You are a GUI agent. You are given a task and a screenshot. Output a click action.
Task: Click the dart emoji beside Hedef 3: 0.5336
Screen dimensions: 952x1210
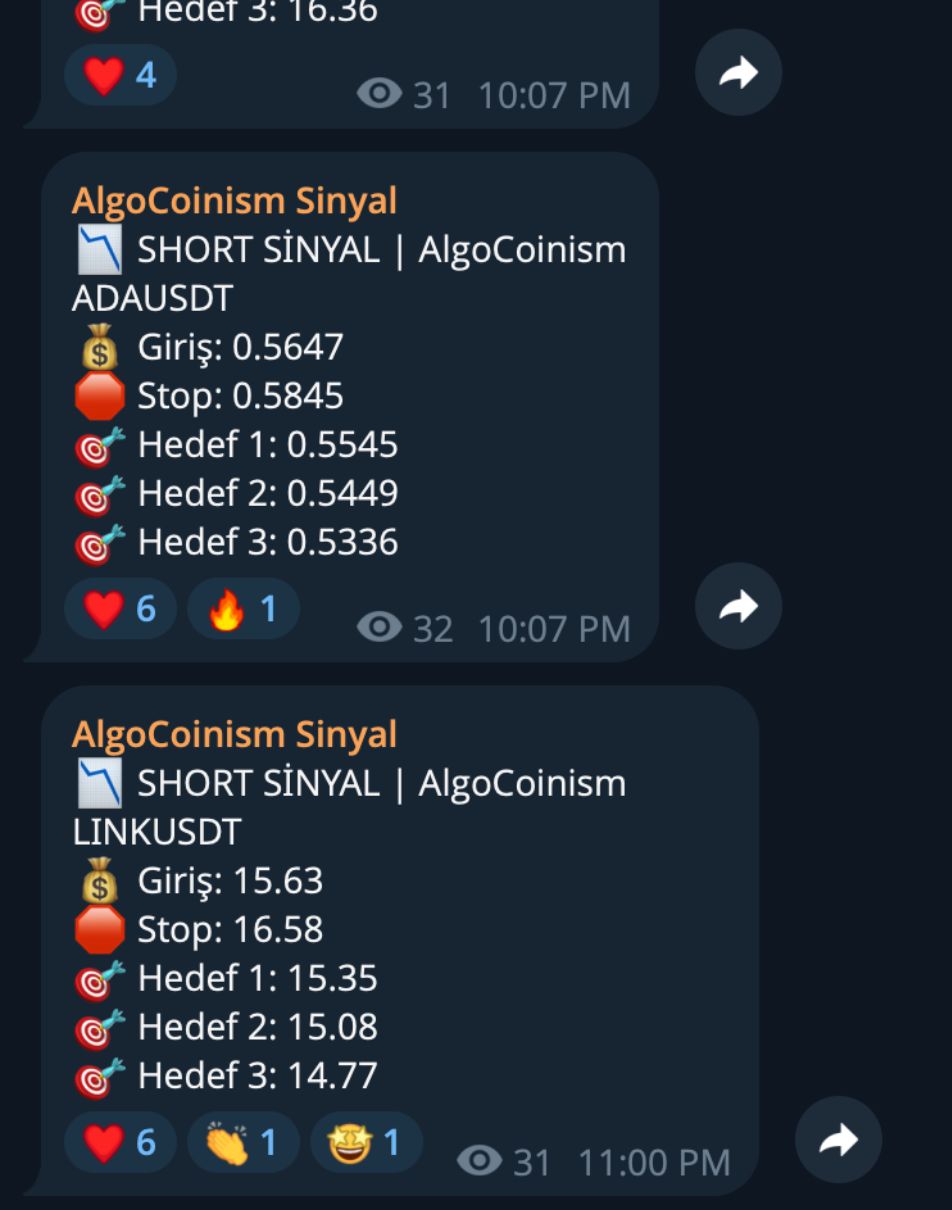point(99,541)
